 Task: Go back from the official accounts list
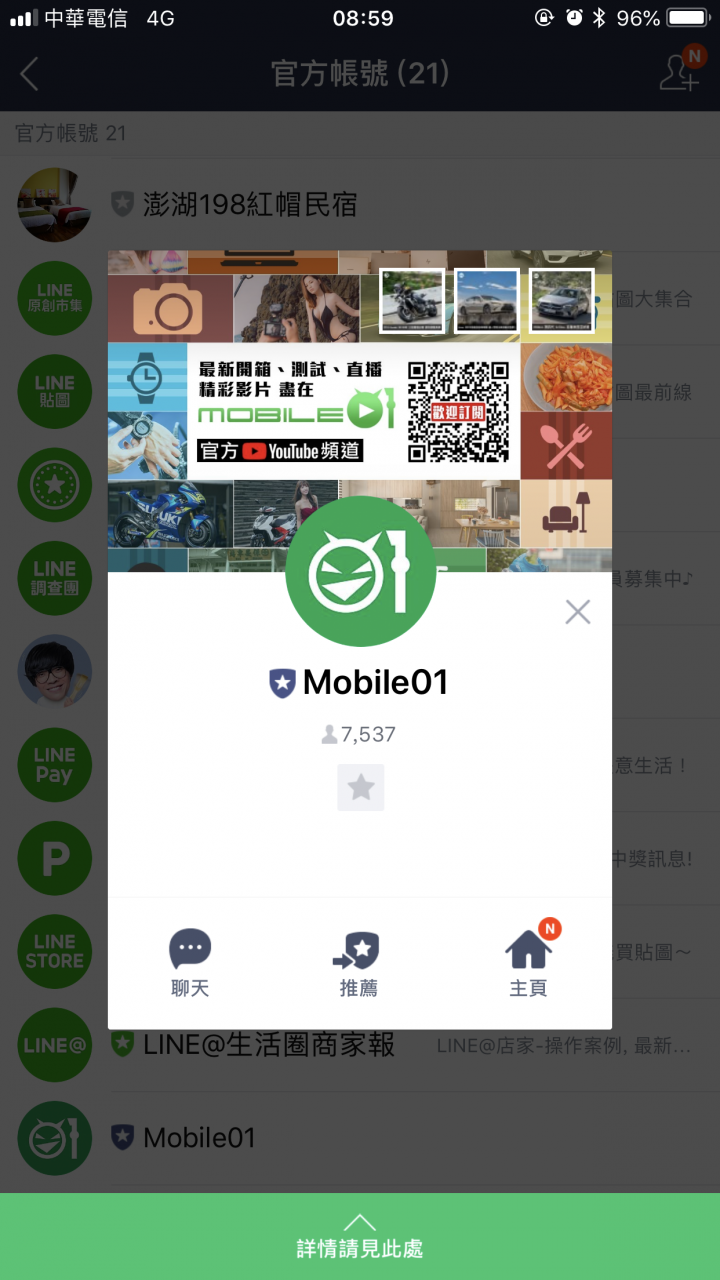30,74
